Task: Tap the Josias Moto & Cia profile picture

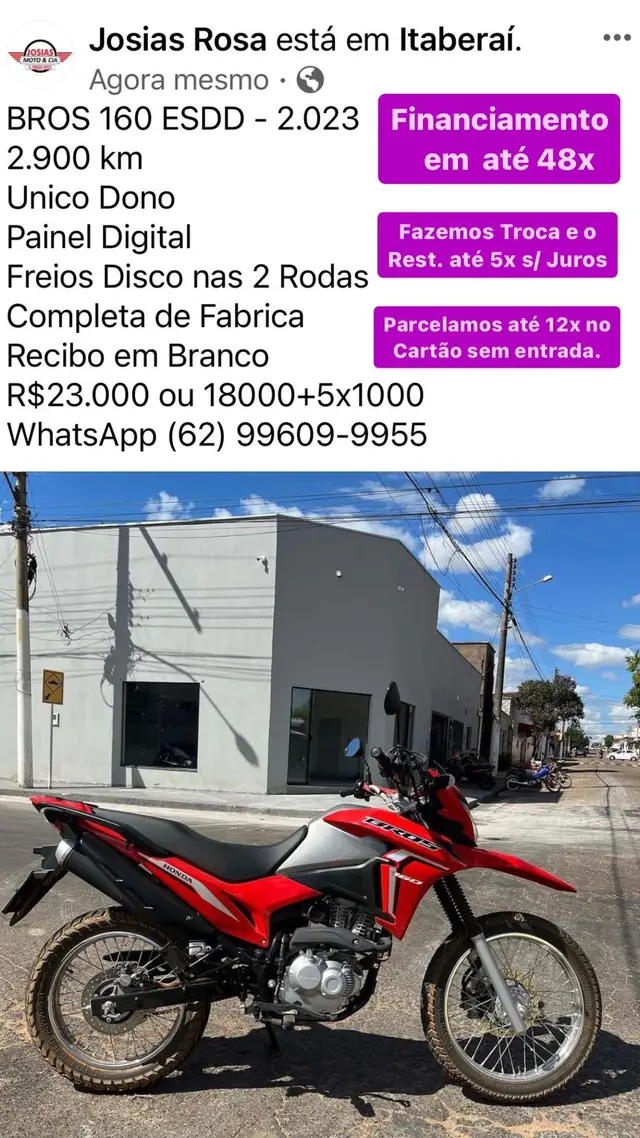Action: coord(40,56)
